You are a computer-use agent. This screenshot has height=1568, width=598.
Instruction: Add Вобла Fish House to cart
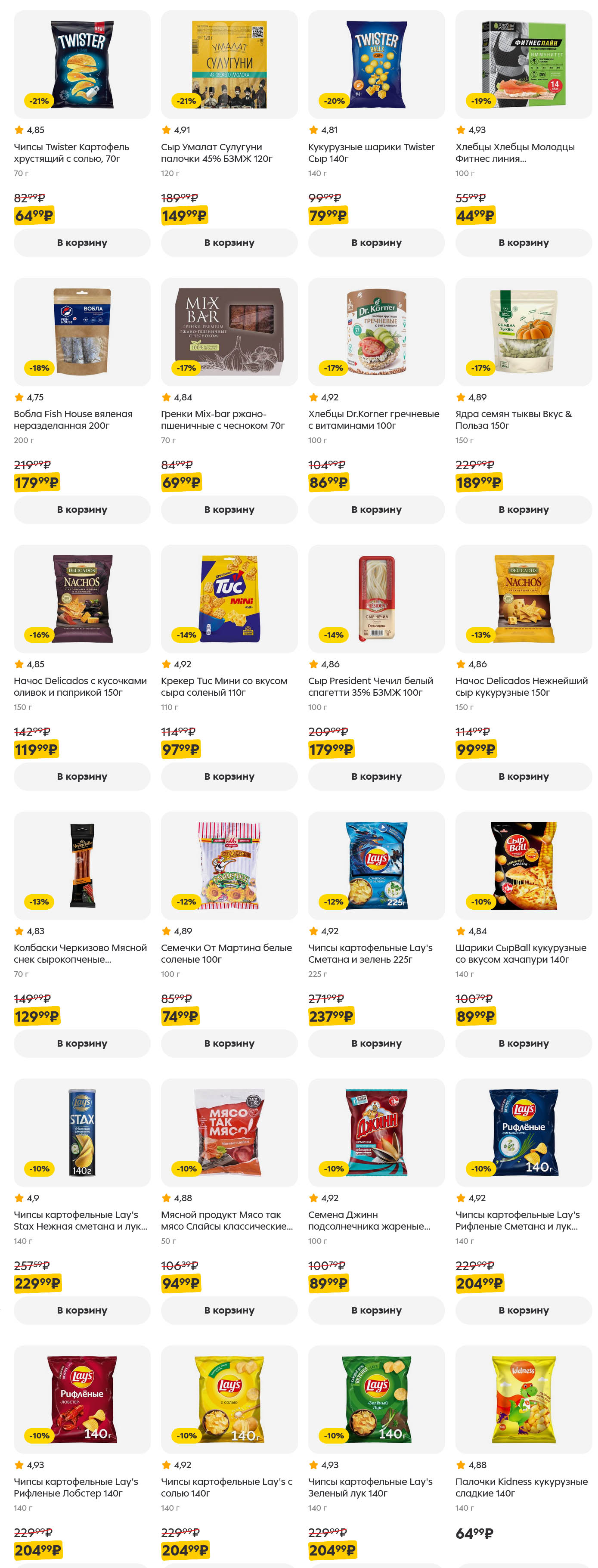point(82,509)
